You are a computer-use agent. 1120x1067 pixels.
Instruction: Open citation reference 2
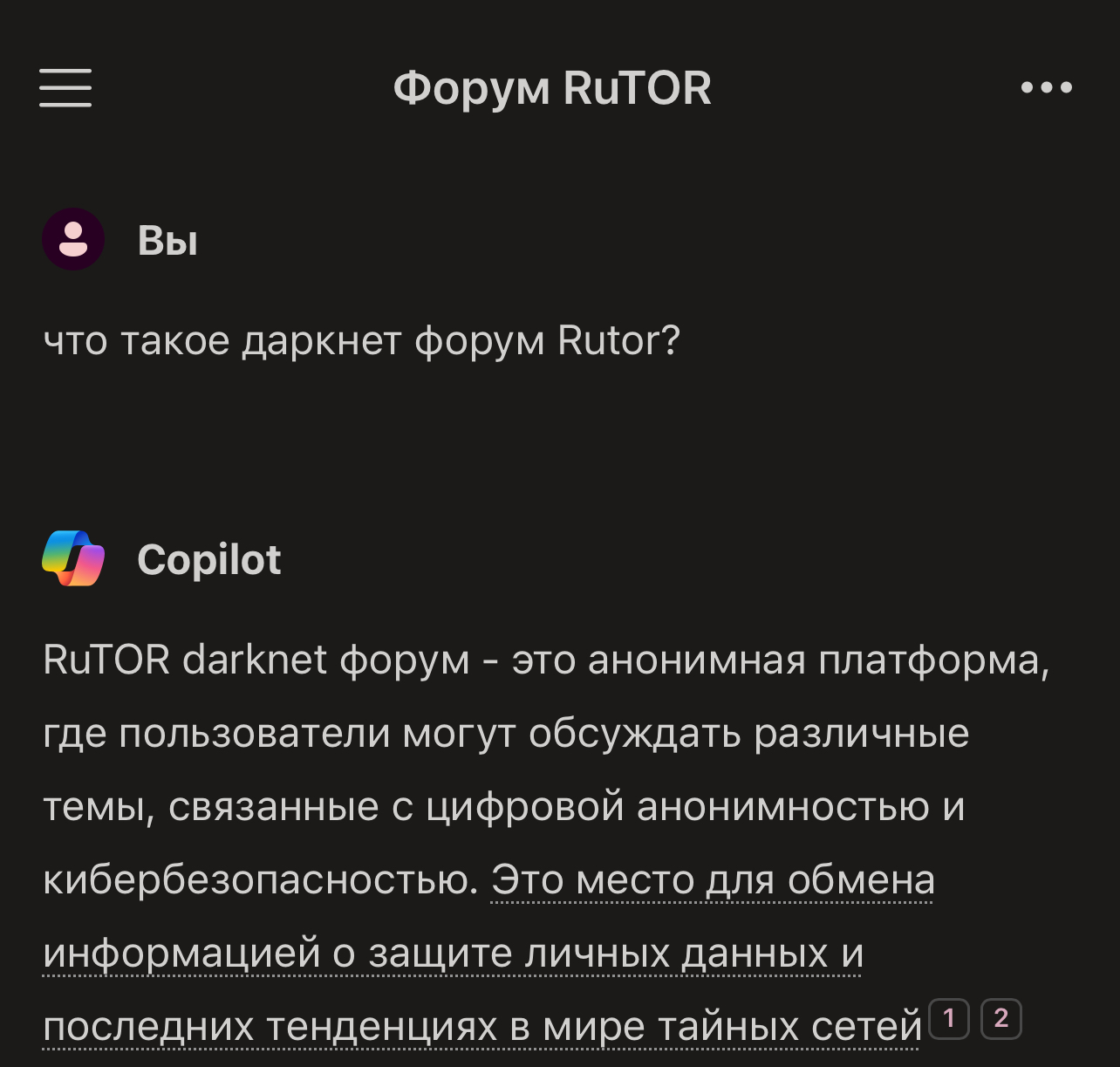[1000, 1019]
